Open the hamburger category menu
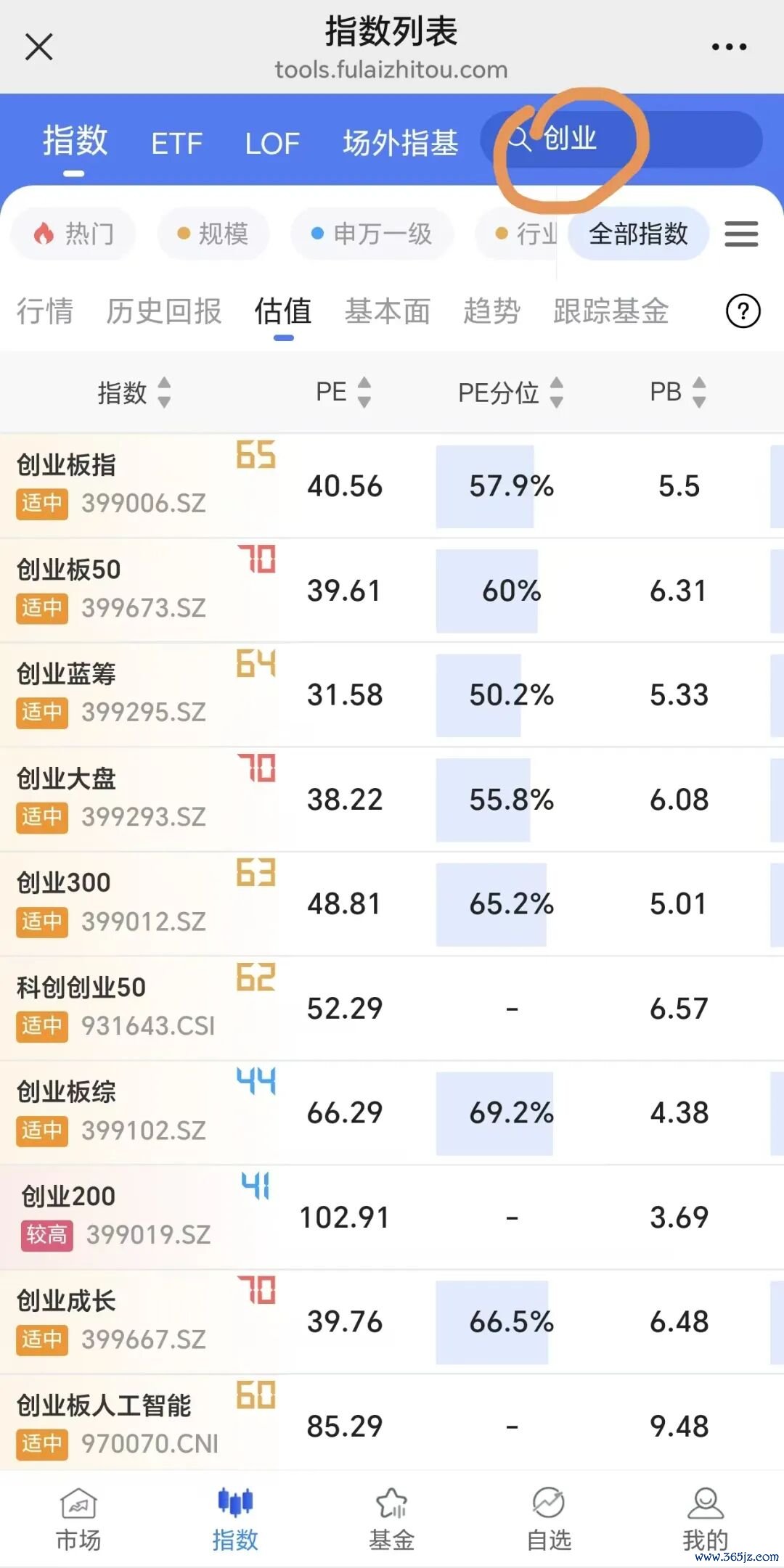The image size is (784, 1568). point(741,234)
